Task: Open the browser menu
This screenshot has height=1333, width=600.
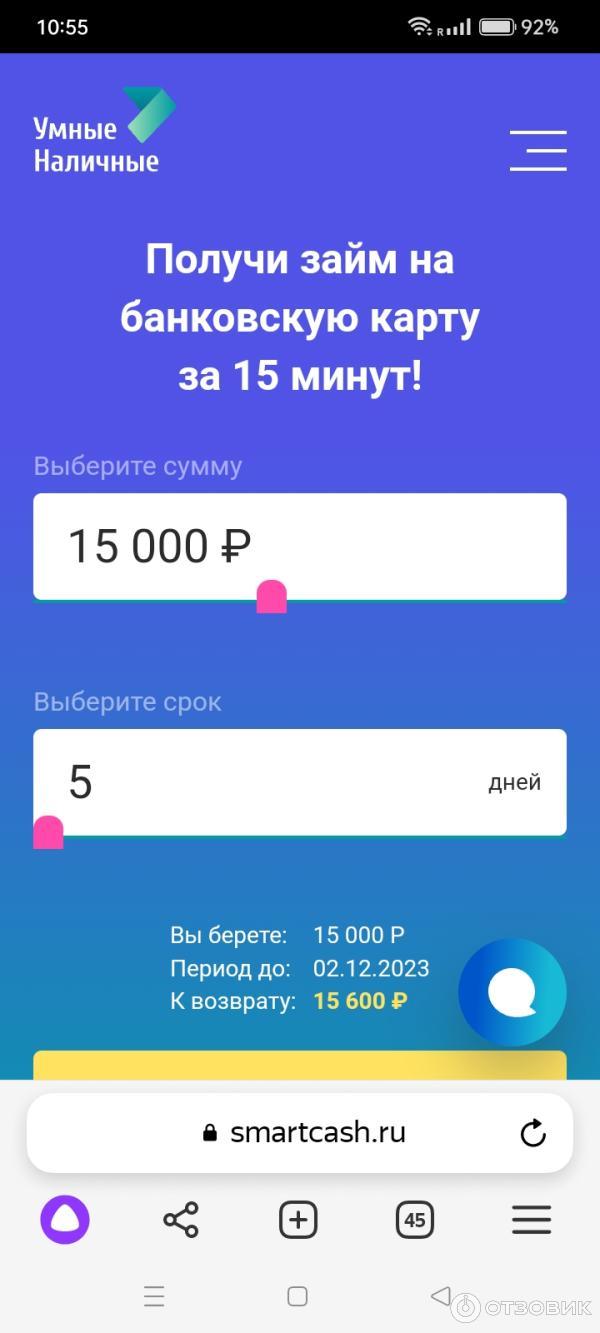Action: pos(531,1220)
